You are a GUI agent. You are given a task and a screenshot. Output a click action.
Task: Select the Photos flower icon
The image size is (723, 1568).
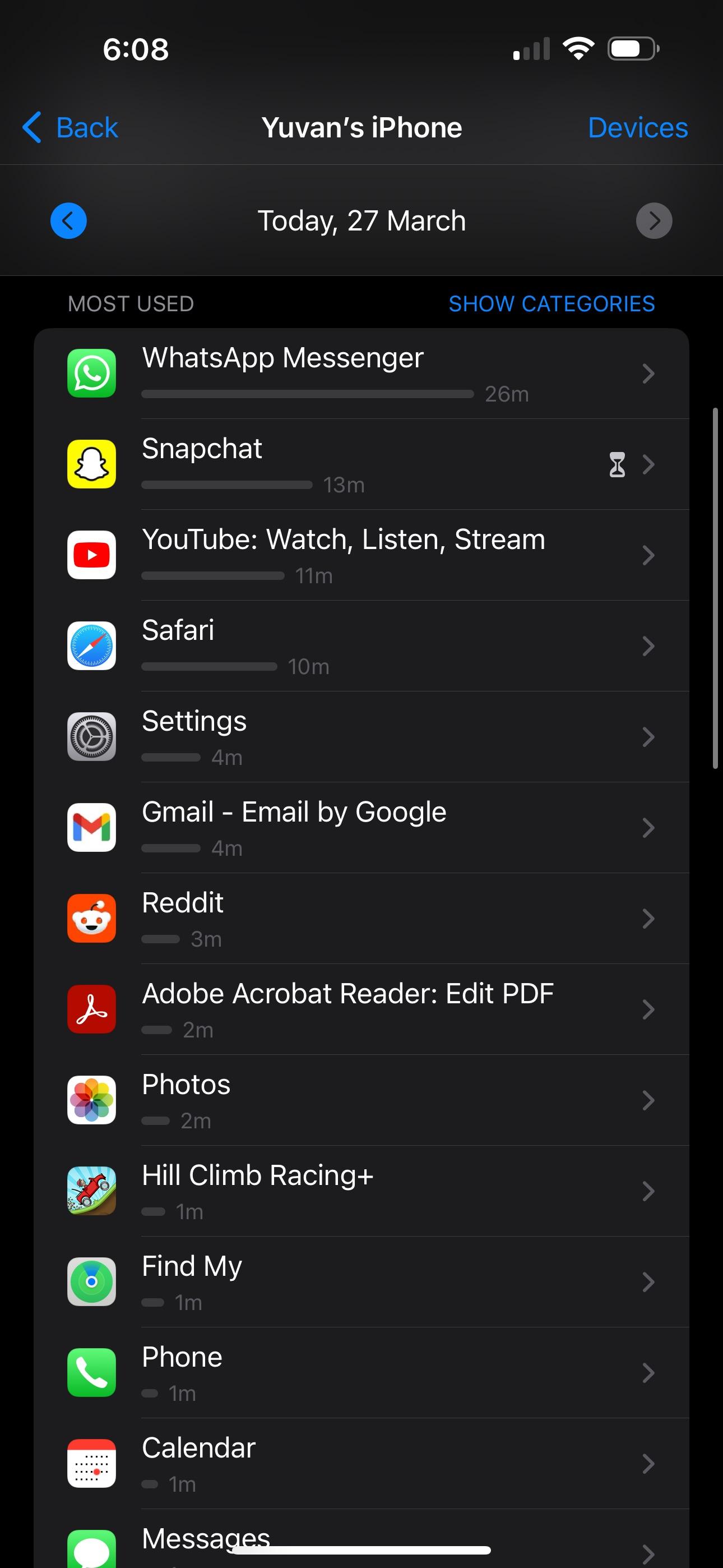tap(91, 1100)
